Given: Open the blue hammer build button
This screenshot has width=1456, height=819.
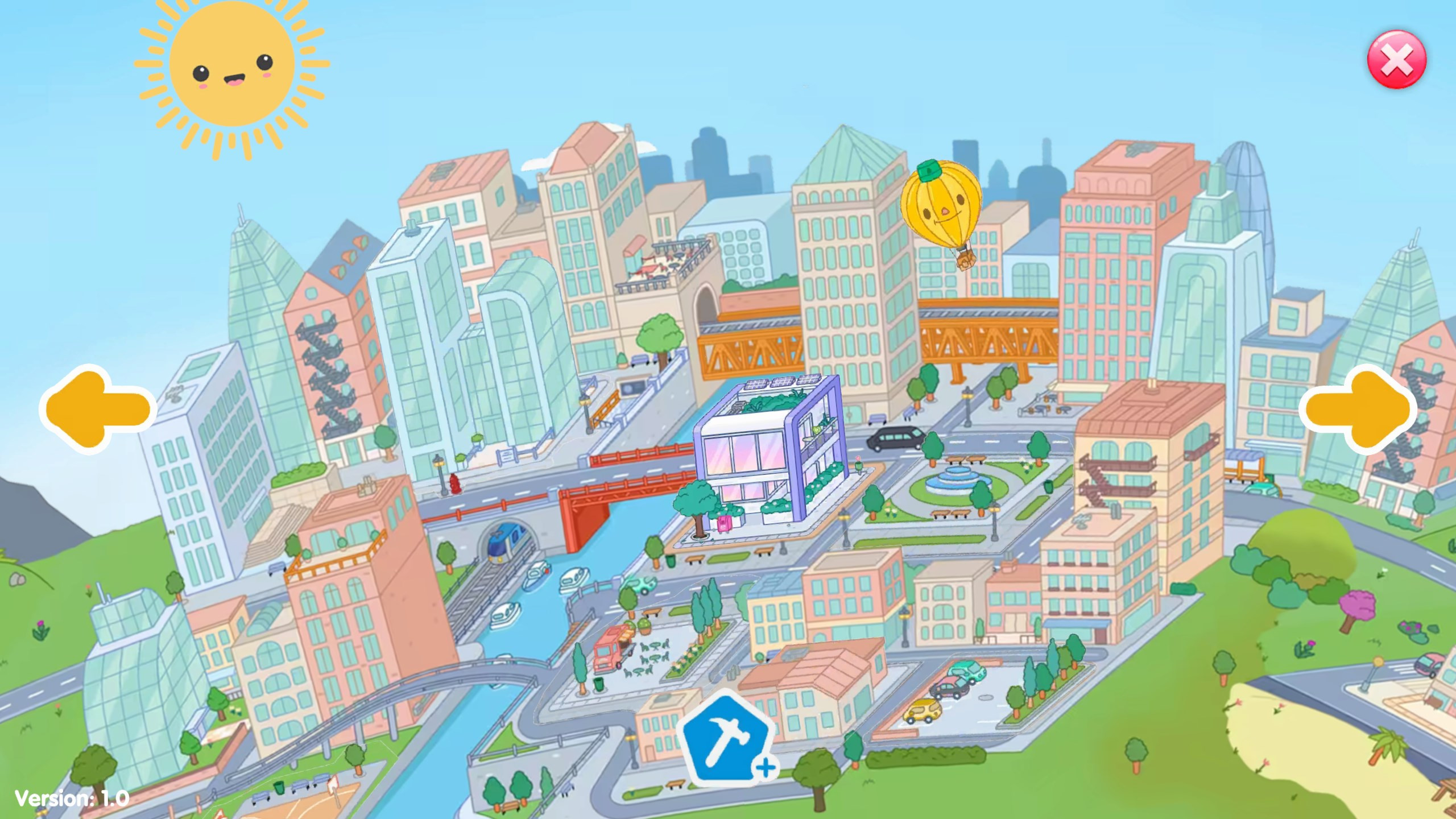Looking at the screenshot, I should tap(727, 738).
